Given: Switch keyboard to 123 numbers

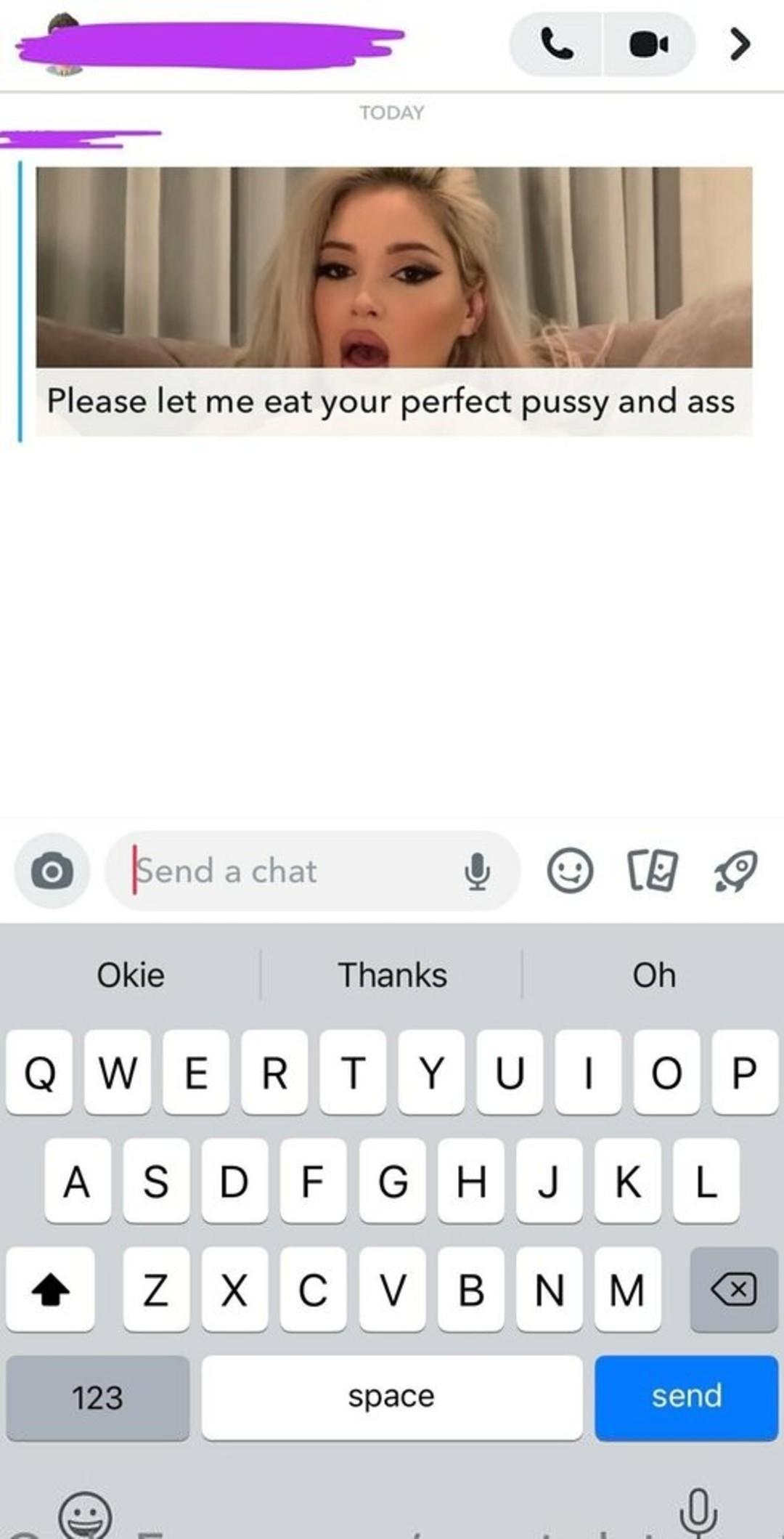Looking at the screenshot, I should pyautogui.click(x=97, y=1397).
